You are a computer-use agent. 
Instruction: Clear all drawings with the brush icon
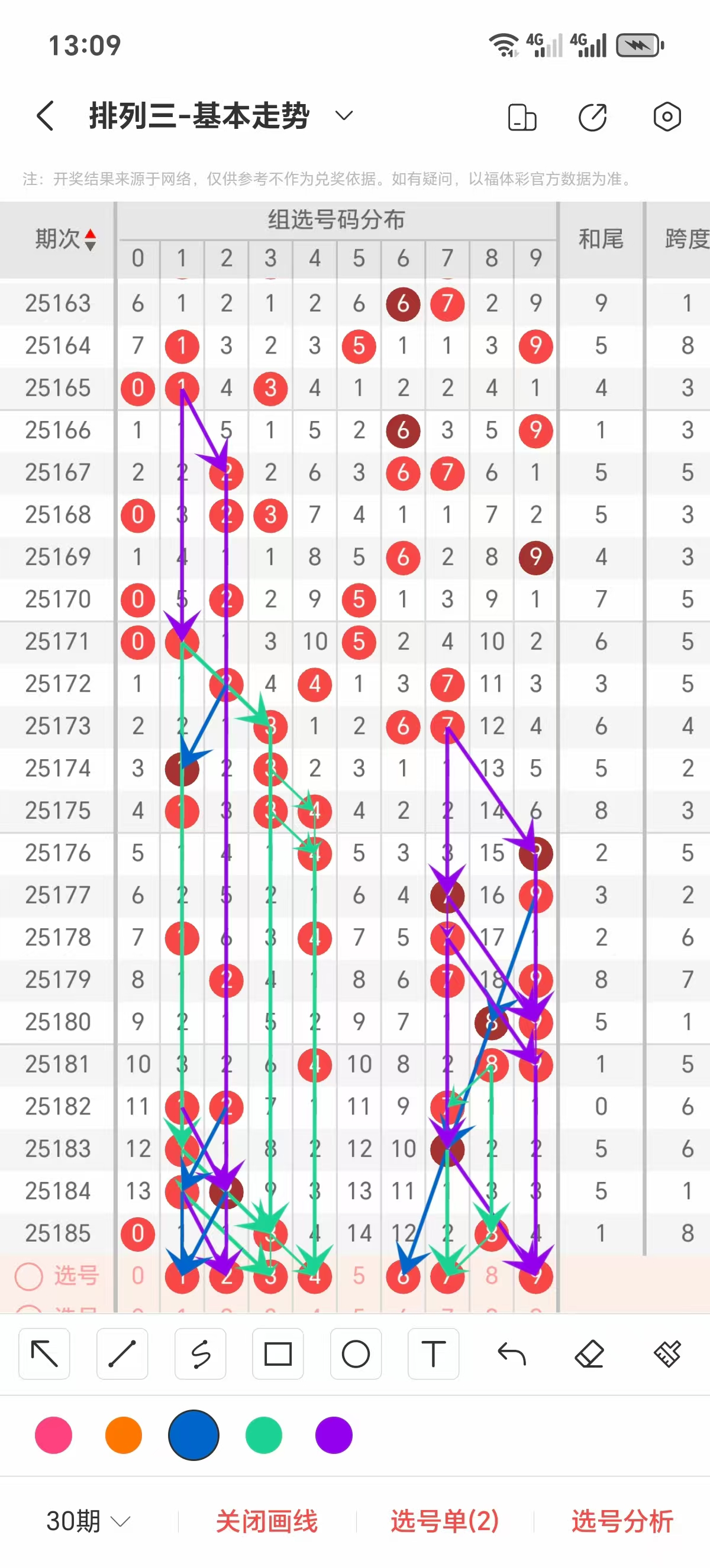(x=667, y=1355)
